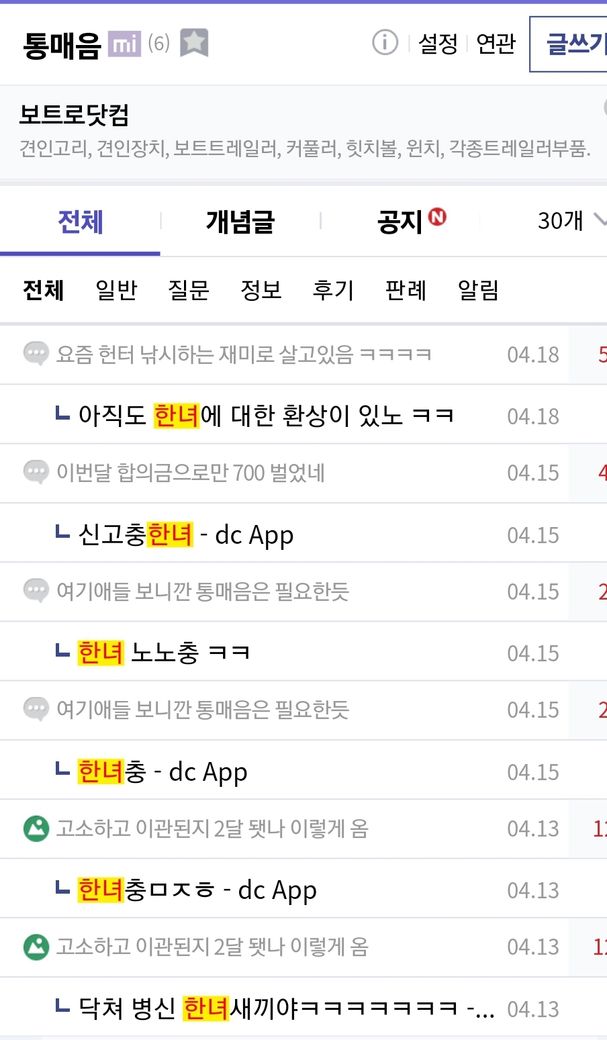Select the 후기 category filter

coord(333,290)
